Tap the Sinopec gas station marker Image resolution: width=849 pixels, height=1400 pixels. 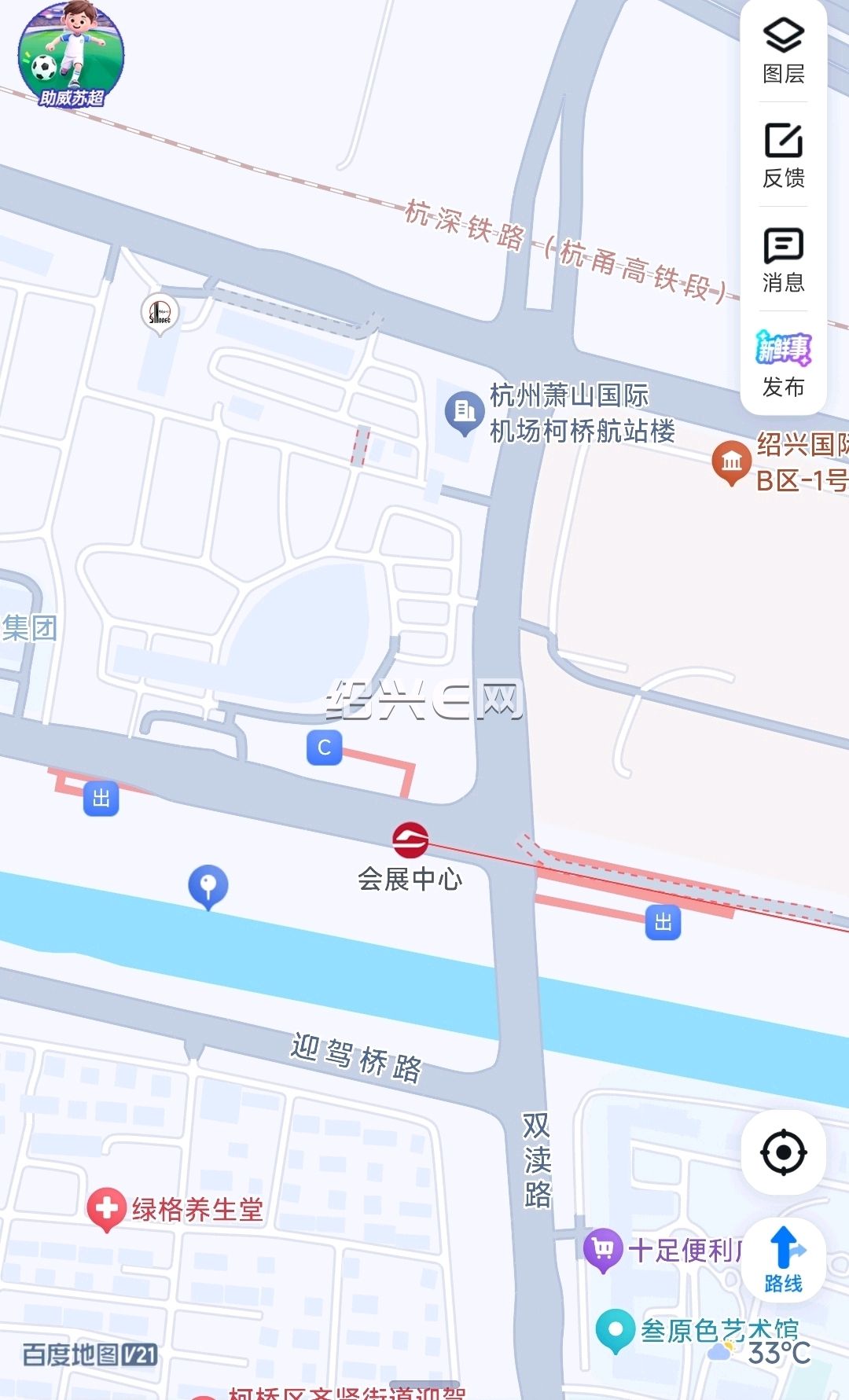[160, 313]
